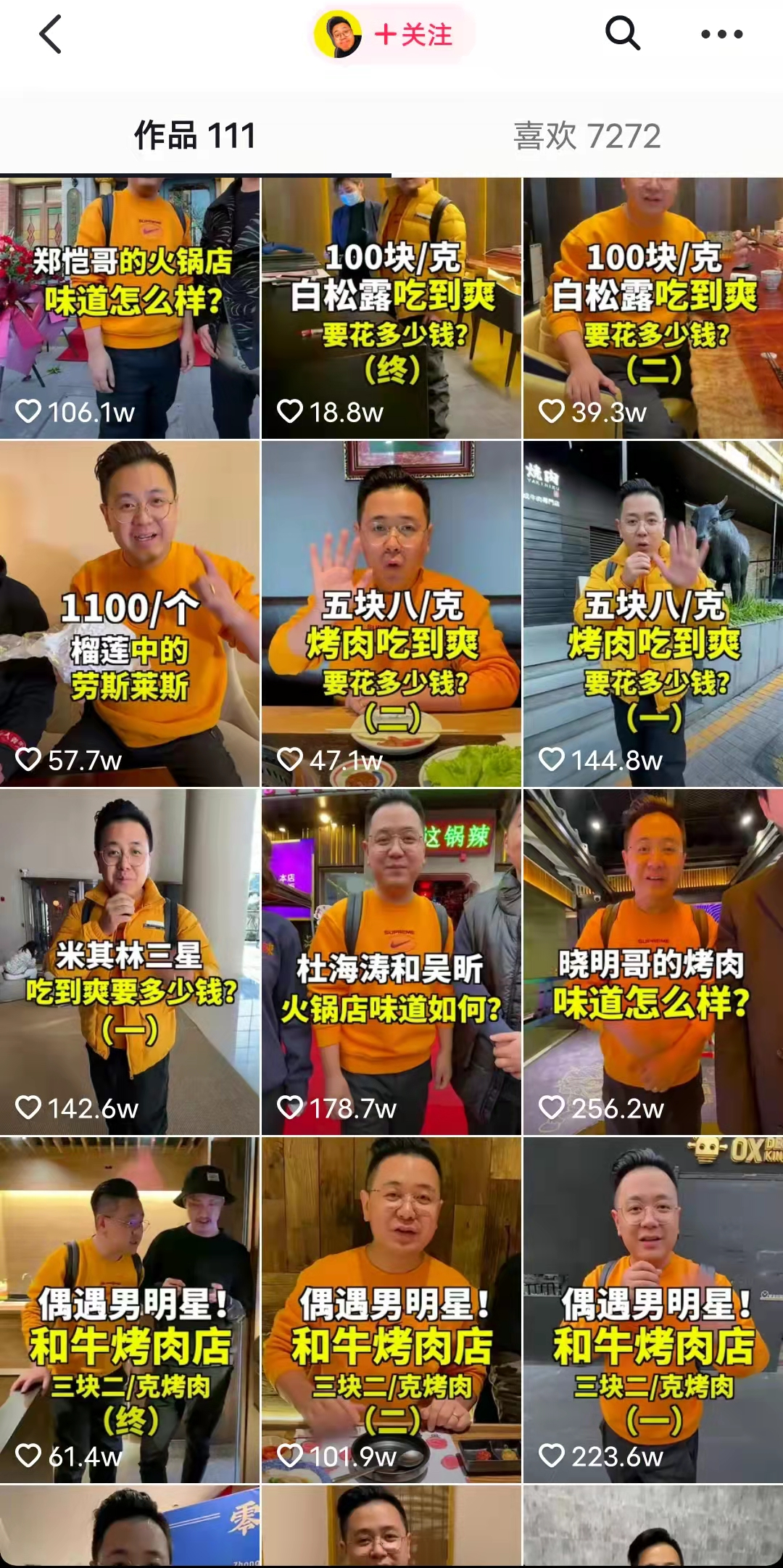
Task: Tap the creator's circular avatar at the top
Action: (x=338, y=35)
